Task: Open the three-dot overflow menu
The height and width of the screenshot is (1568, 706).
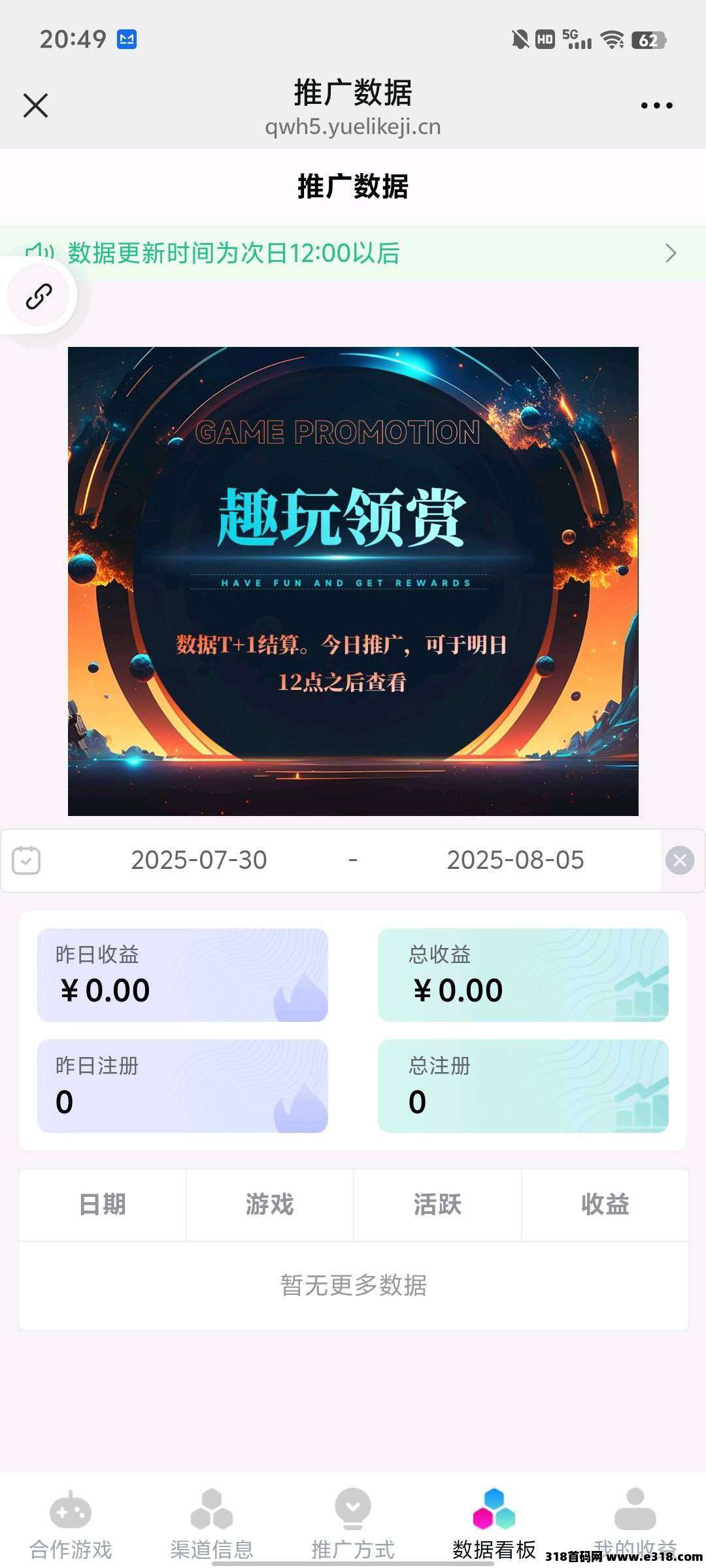Action: click(656, 105)
